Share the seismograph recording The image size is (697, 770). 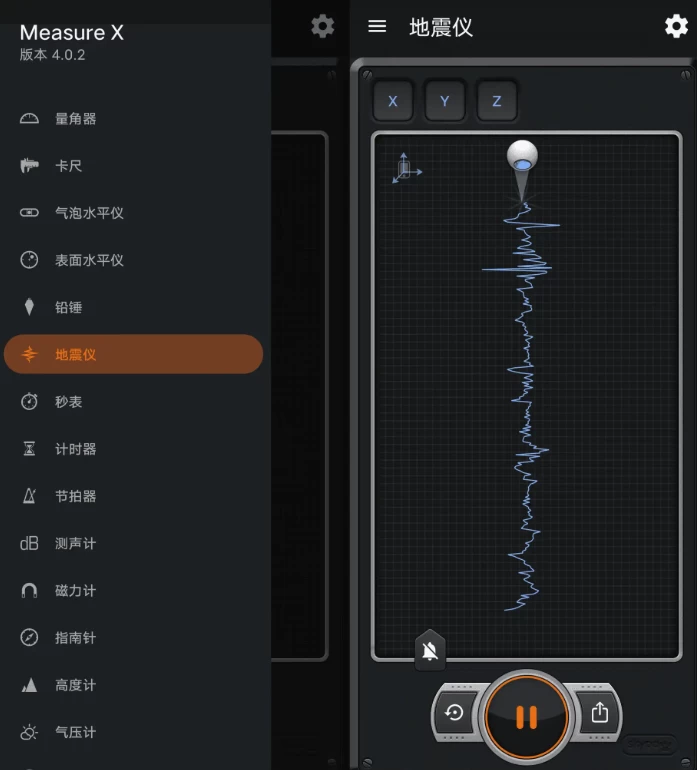coord(599,713)
